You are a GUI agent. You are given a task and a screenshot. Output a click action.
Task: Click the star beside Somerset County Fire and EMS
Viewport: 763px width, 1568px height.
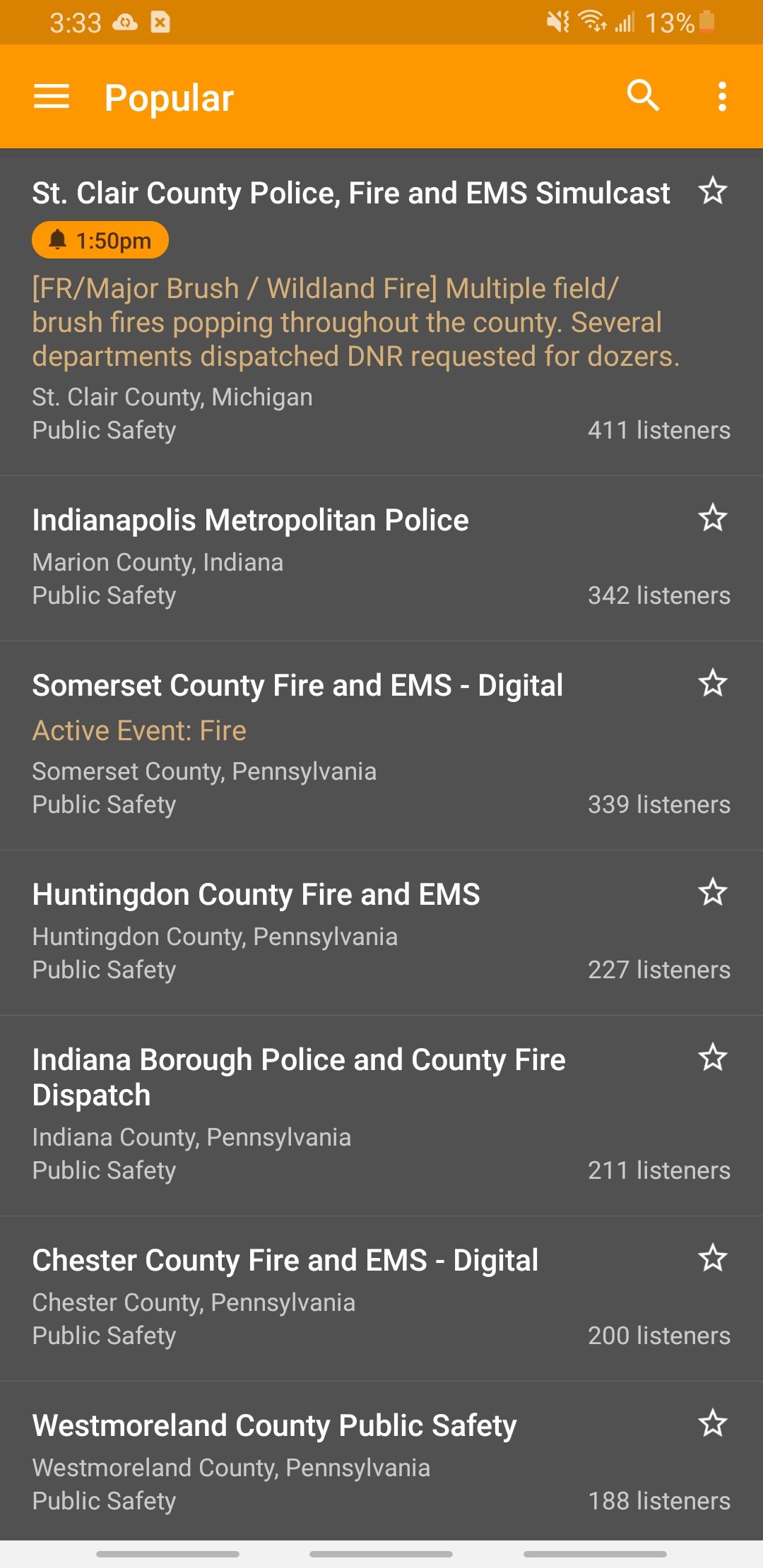click(713, 684)
